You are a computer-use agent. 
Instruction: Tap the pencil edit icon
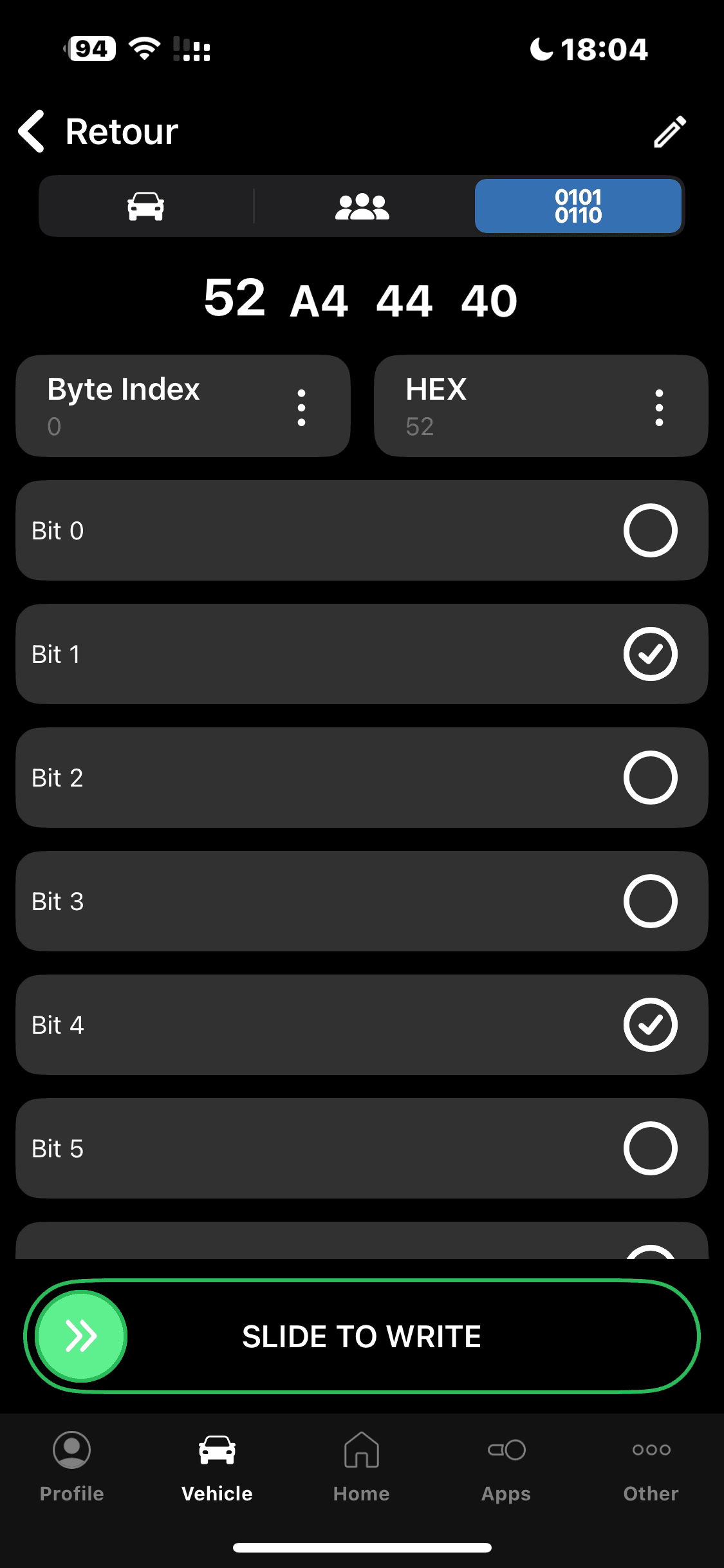click(670, 132)
